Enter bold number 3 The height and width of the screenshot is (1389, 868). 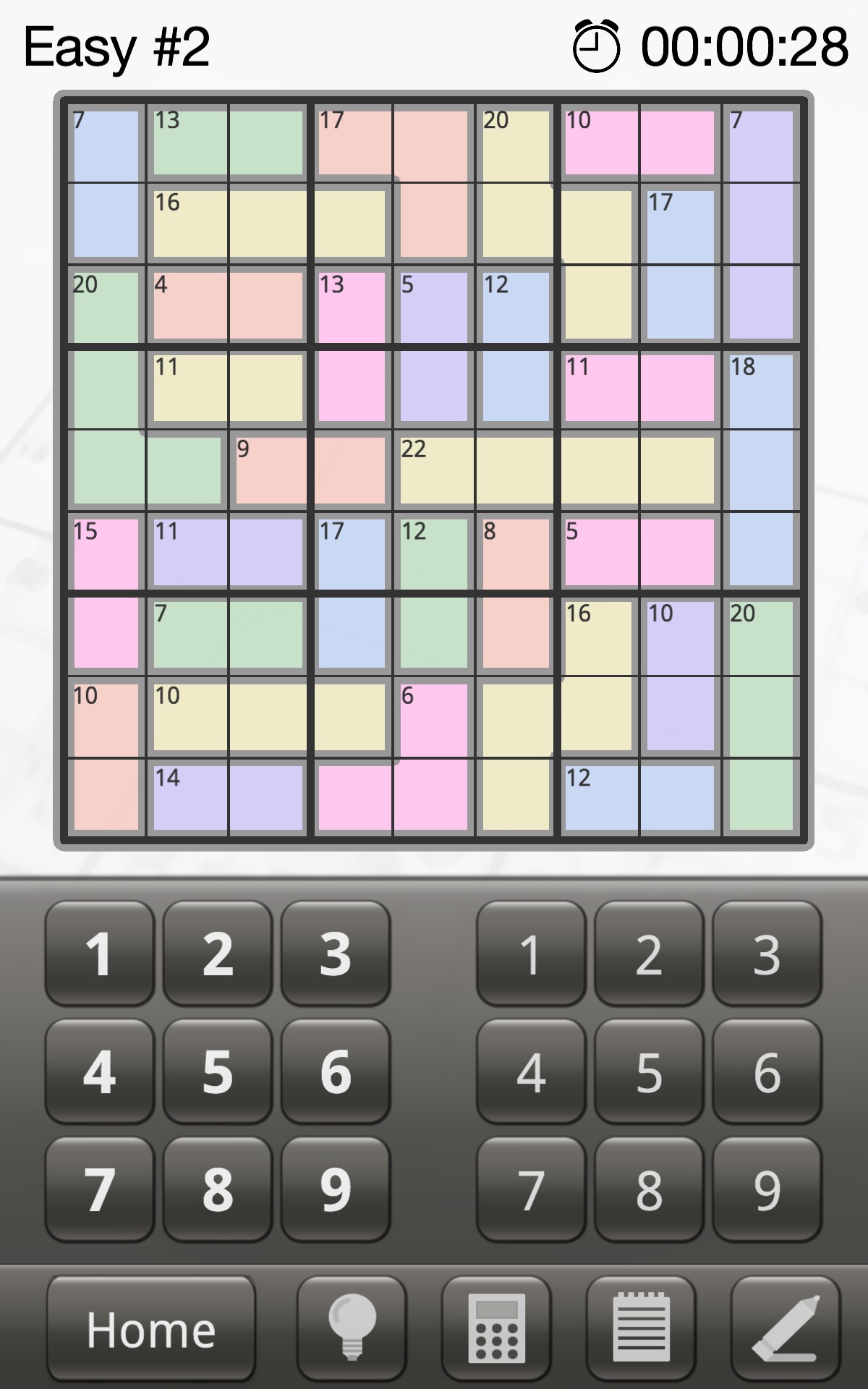[336, 953]
